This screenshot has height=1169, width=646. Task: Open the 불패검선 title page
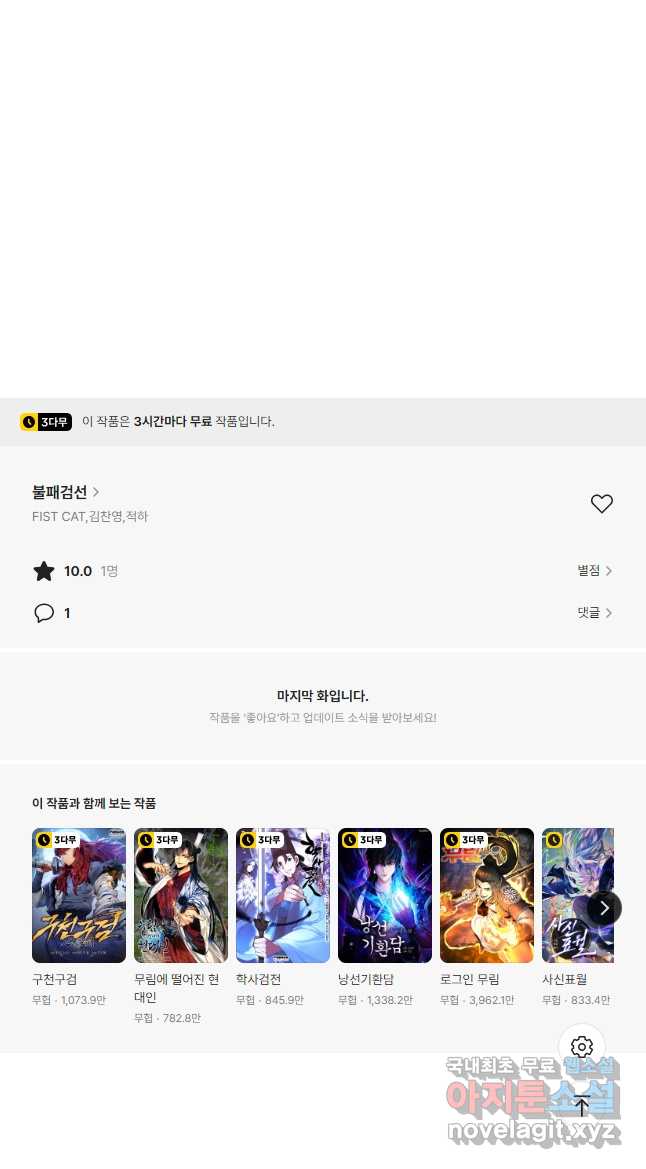tap(65, 492)
